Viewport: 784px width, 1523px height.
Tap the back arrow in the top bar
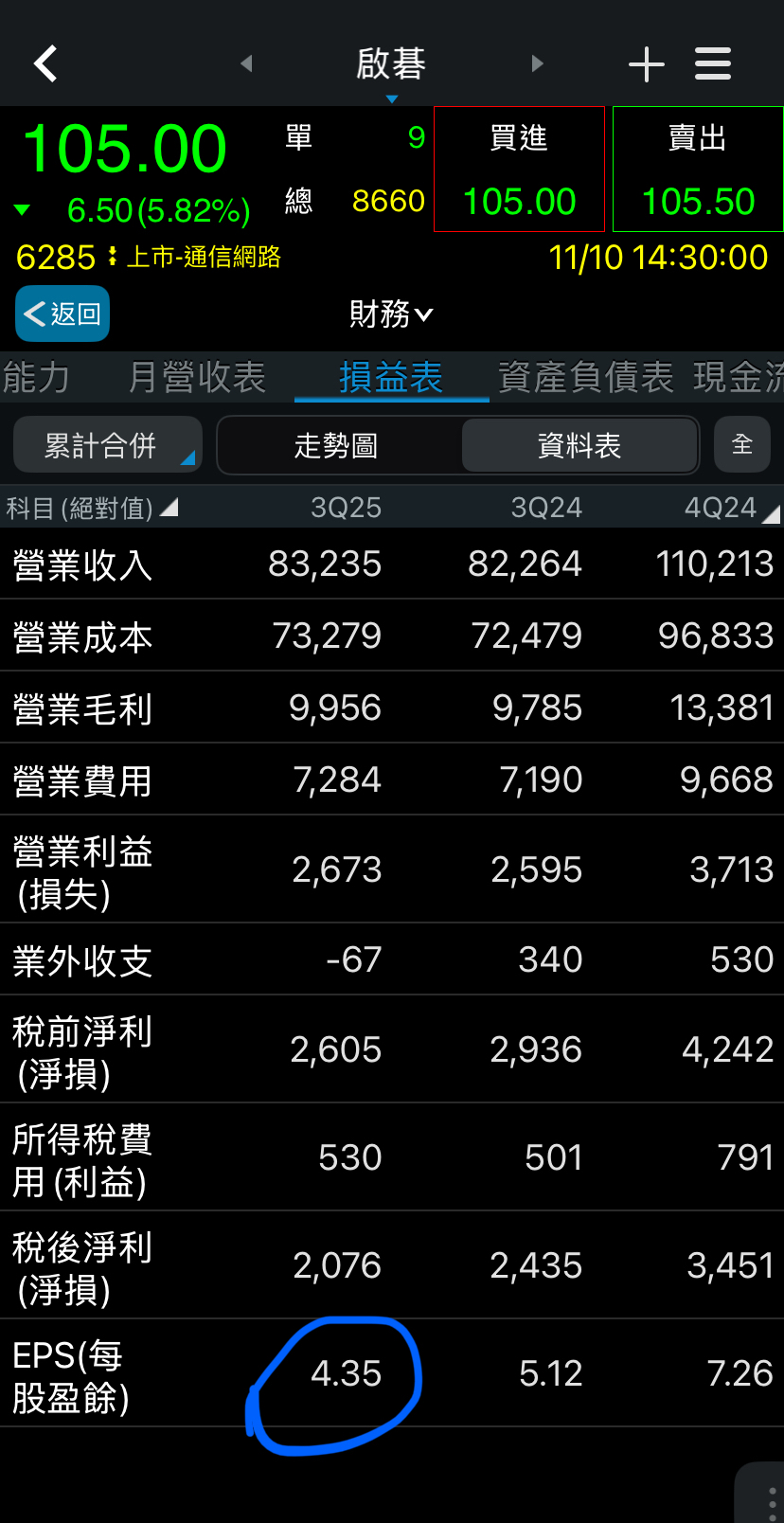[x=45, y=63]
